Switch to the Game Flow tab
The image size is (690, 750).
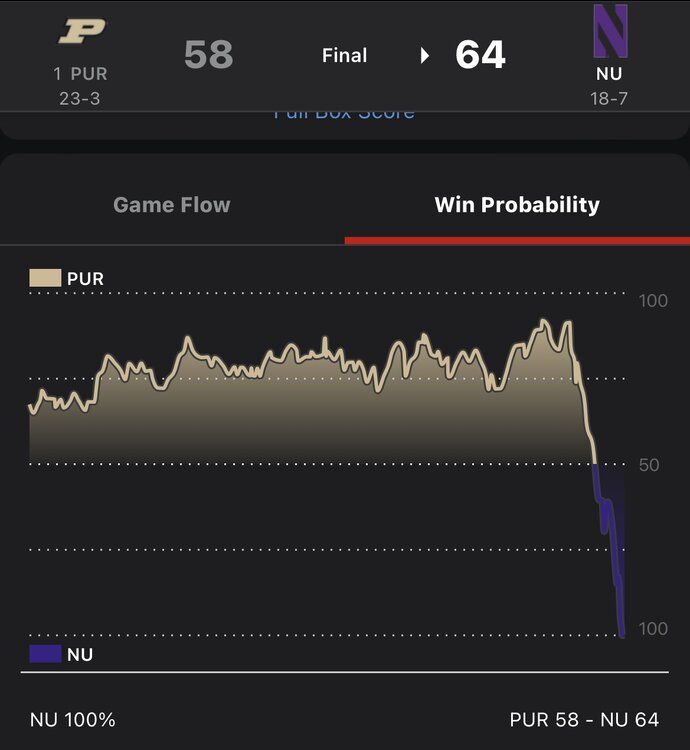(x=172, y=205)
